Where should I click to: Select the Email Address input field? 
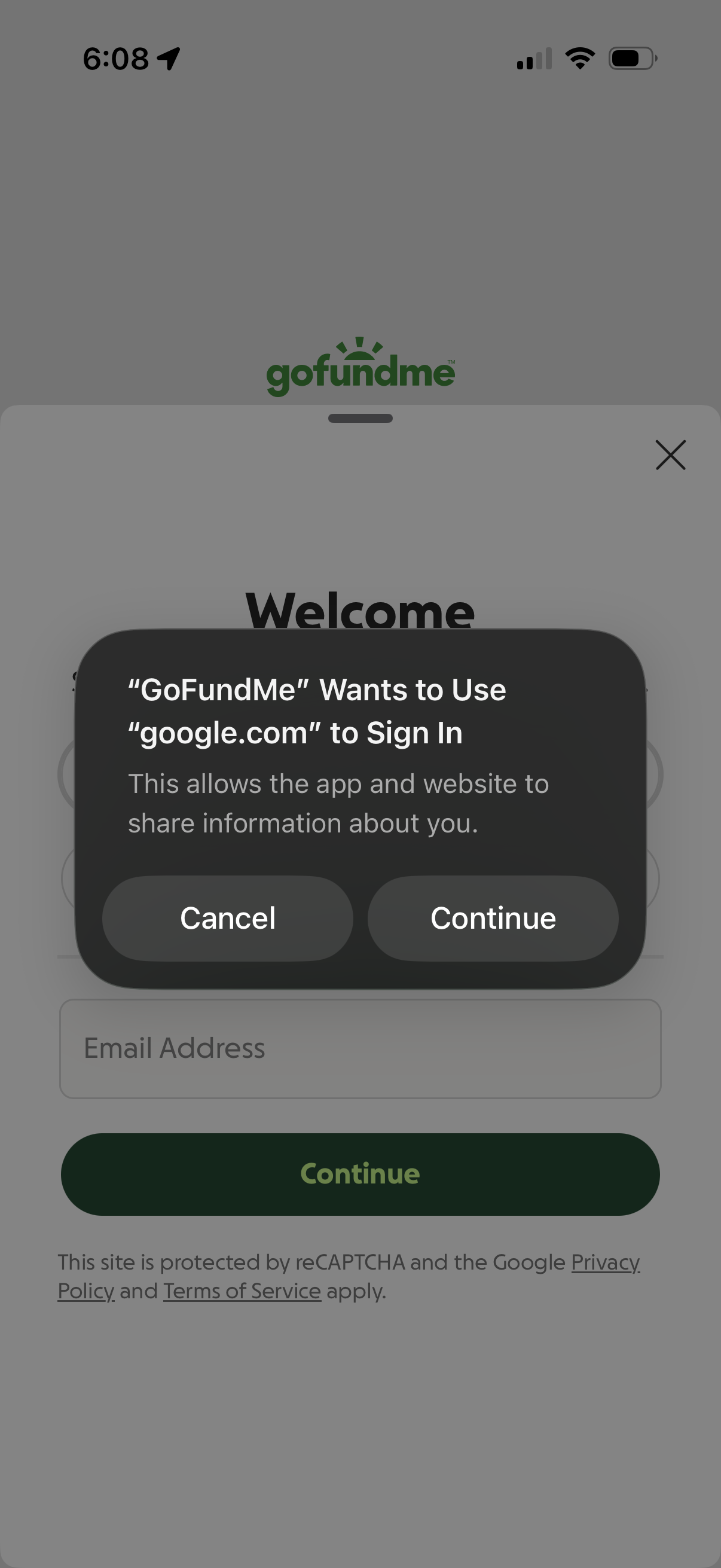[x=360, y=1048]
